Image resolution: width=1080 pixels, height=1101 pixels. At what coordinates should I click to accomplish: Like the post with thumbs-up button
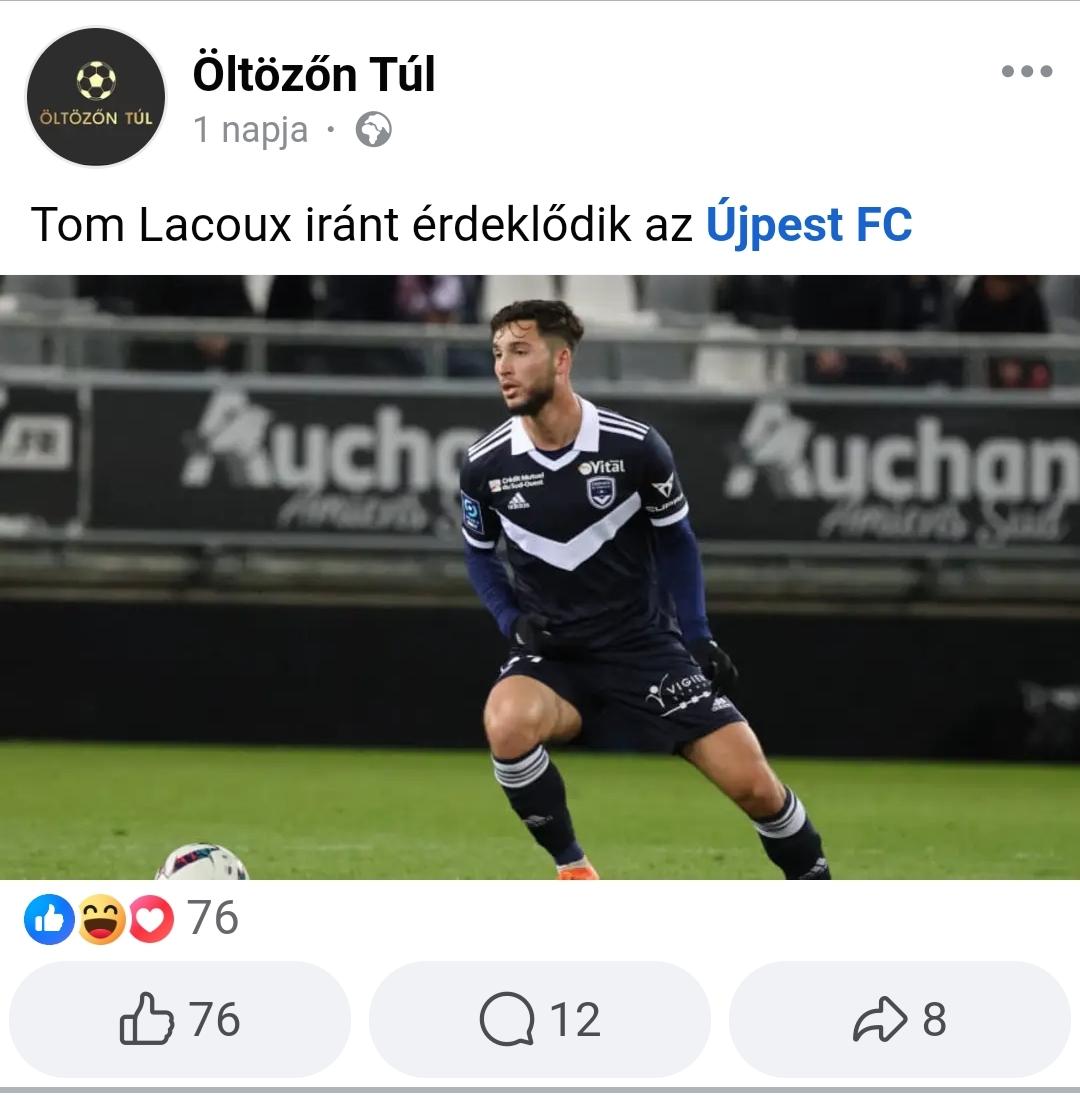(180, 1019)
